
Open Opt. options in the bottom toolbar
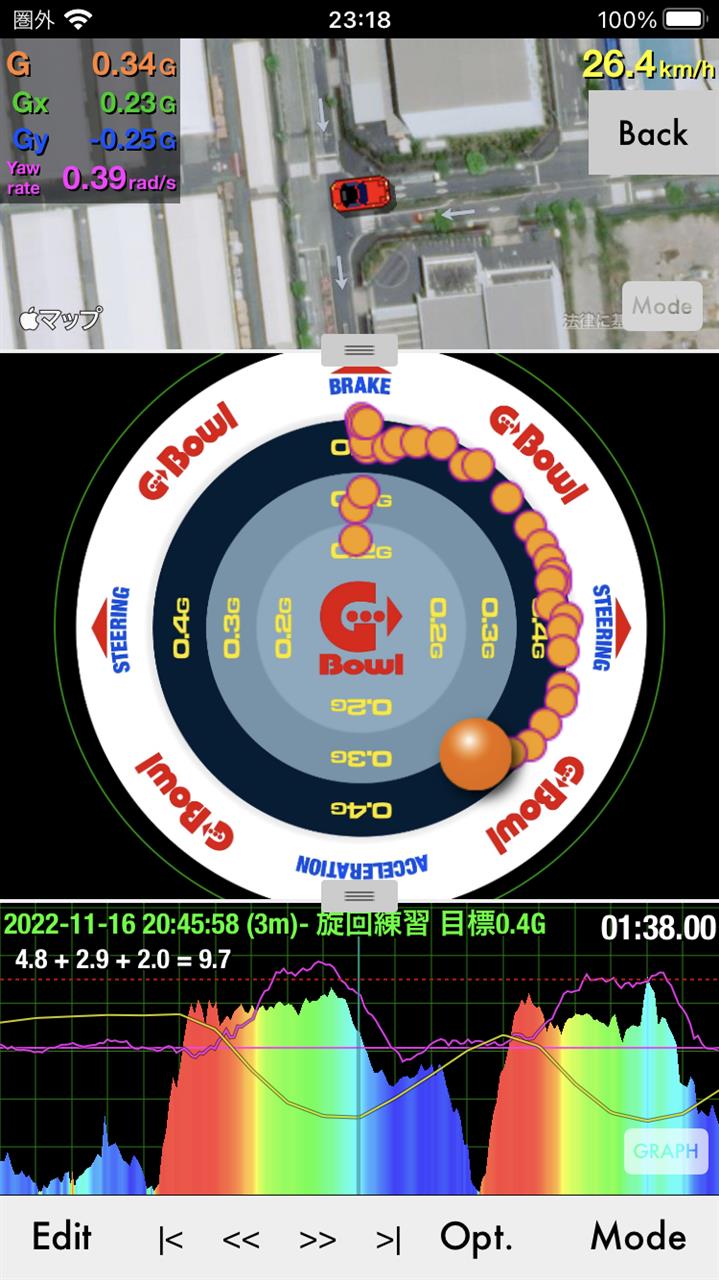coord(476,1237)
